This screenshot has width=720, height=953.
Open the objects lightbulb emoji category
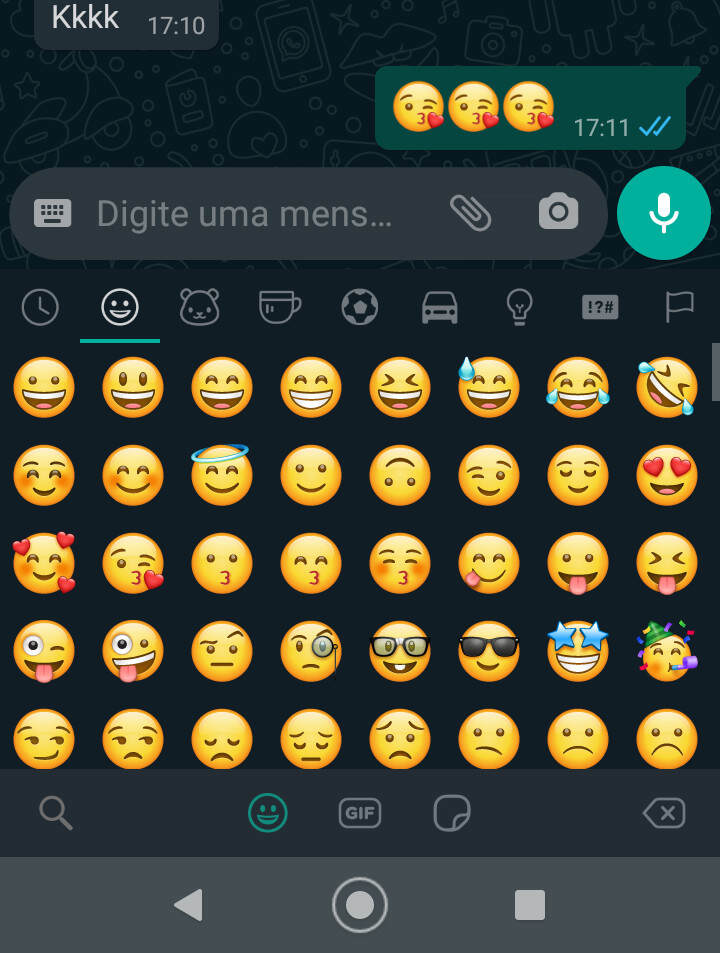pos(519,308)
